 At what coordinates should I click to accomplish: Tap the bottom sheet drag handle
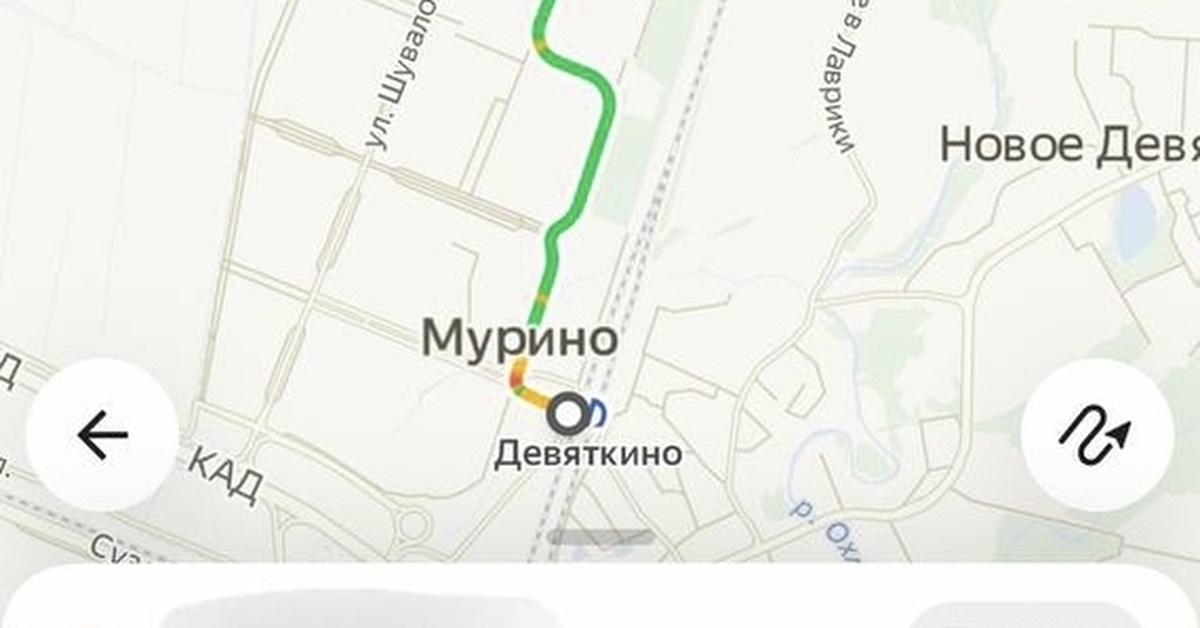tap(600, 538)
